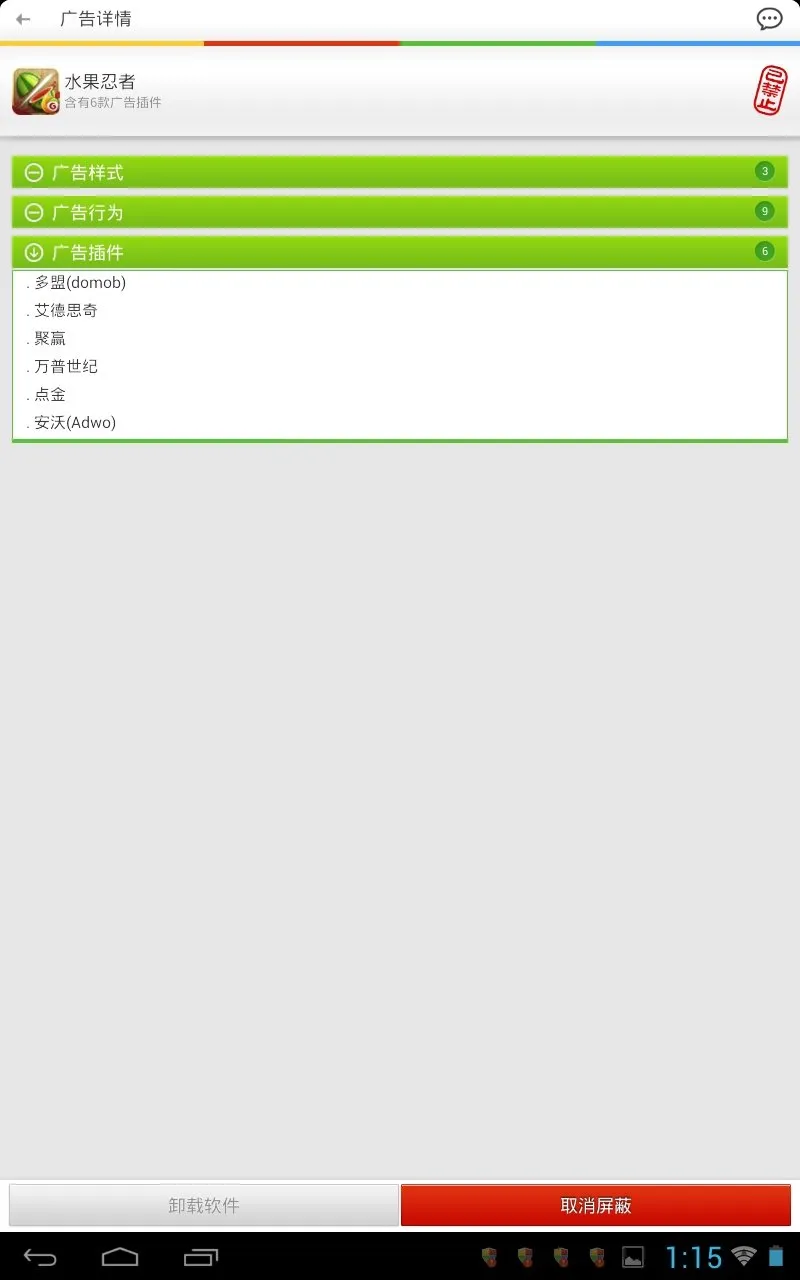
Task: Expand the 广告行为 section
Action: click(x=400, y=212)
